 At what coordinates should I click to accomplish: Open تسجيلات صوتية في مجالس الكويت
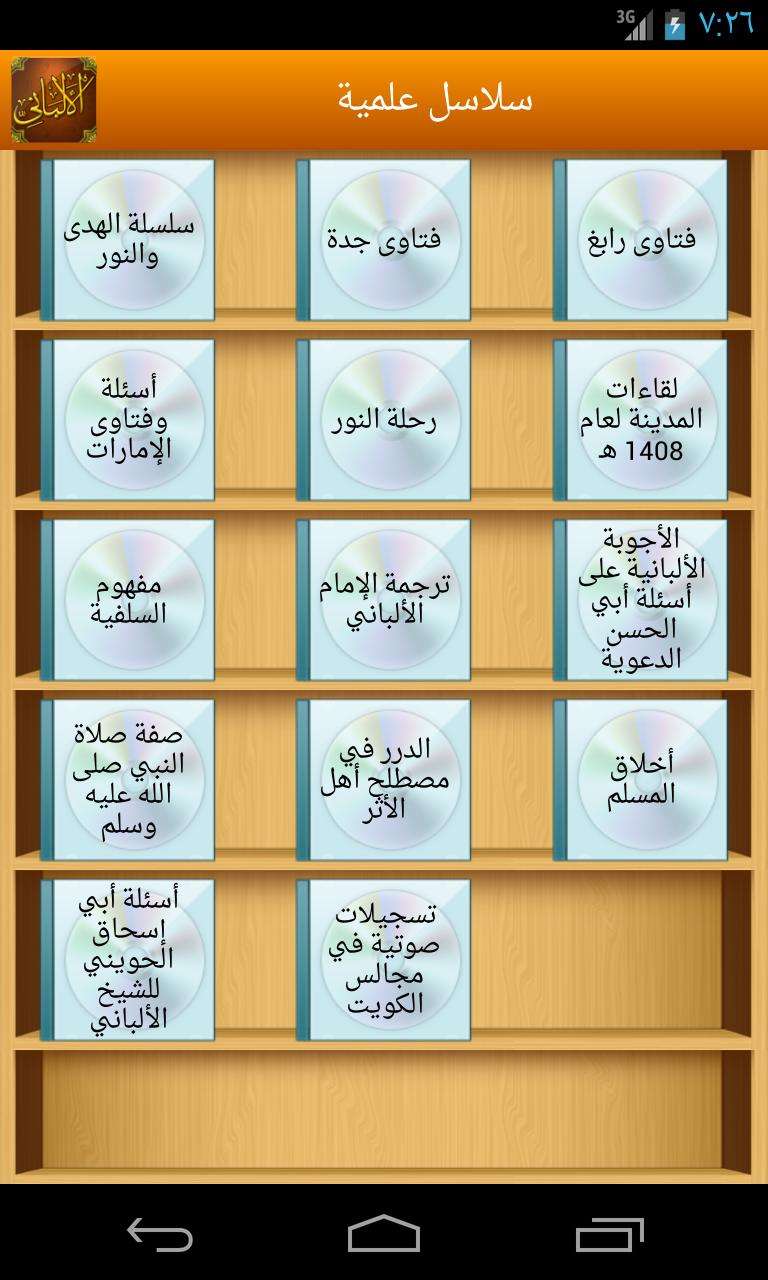(x=384, y=960)
